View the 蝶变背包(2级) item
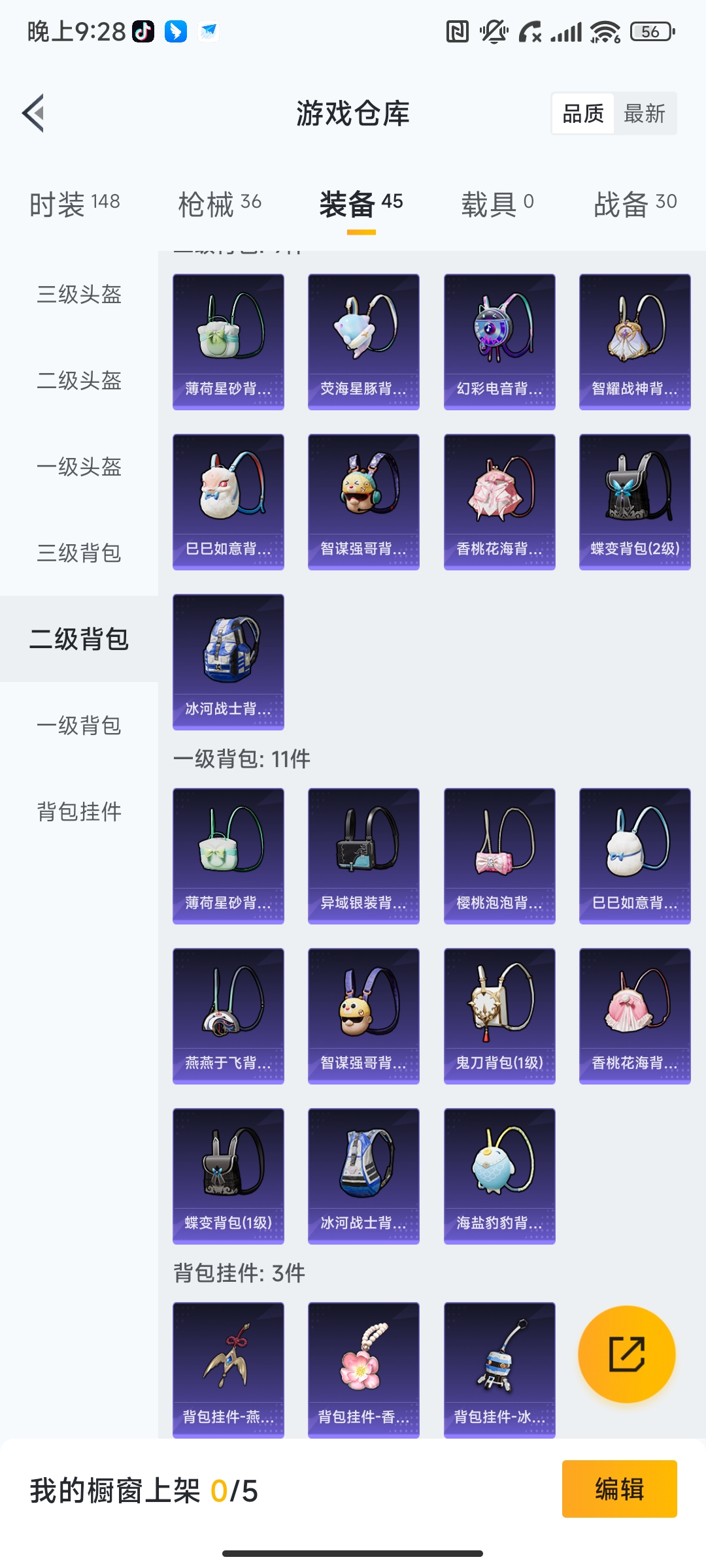The height and width of the screenshot is (1568, 706). pyautogui.click(x=635, y=502)
